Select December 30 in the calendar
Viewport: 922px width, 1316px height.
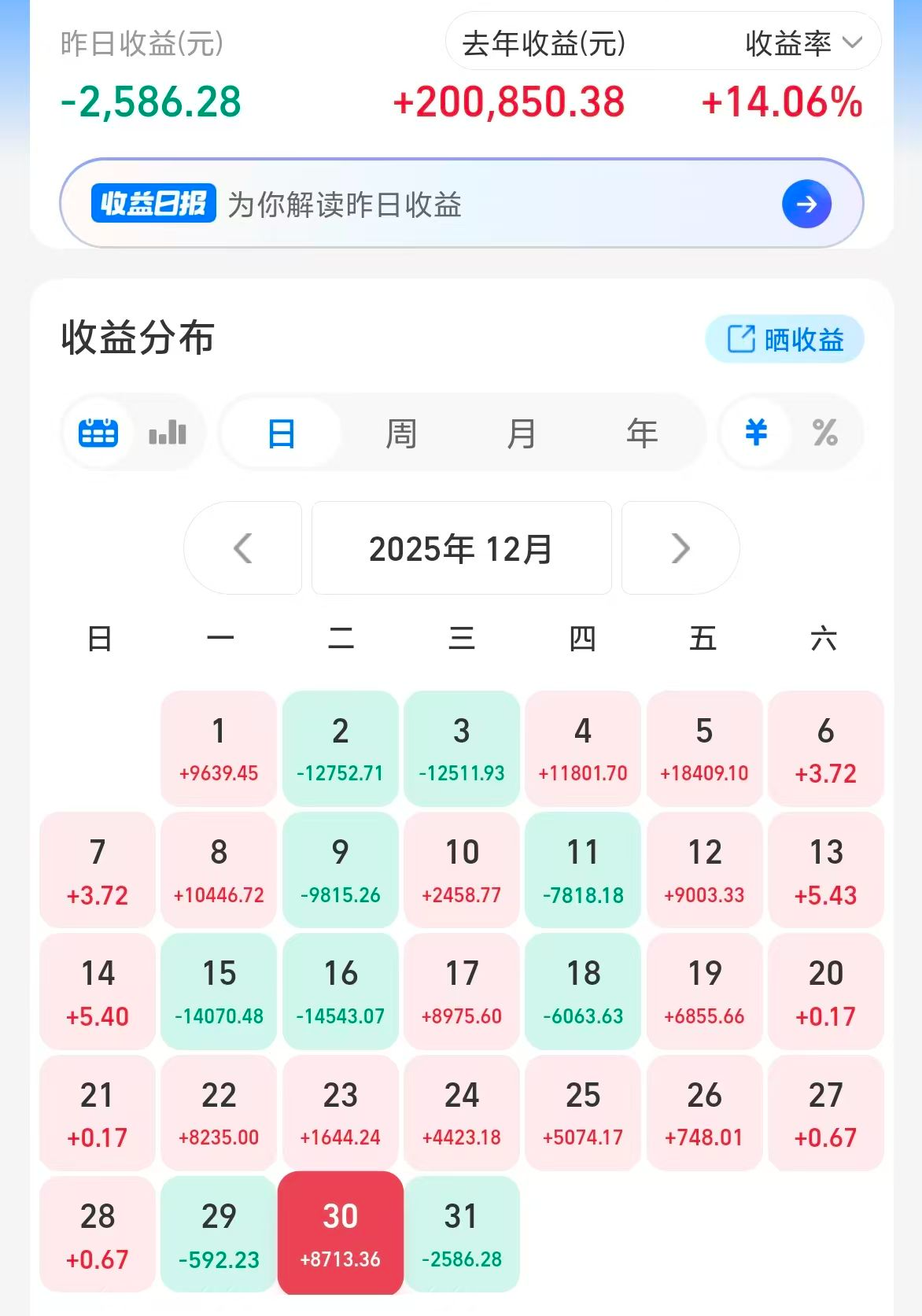pos(340,1232)
